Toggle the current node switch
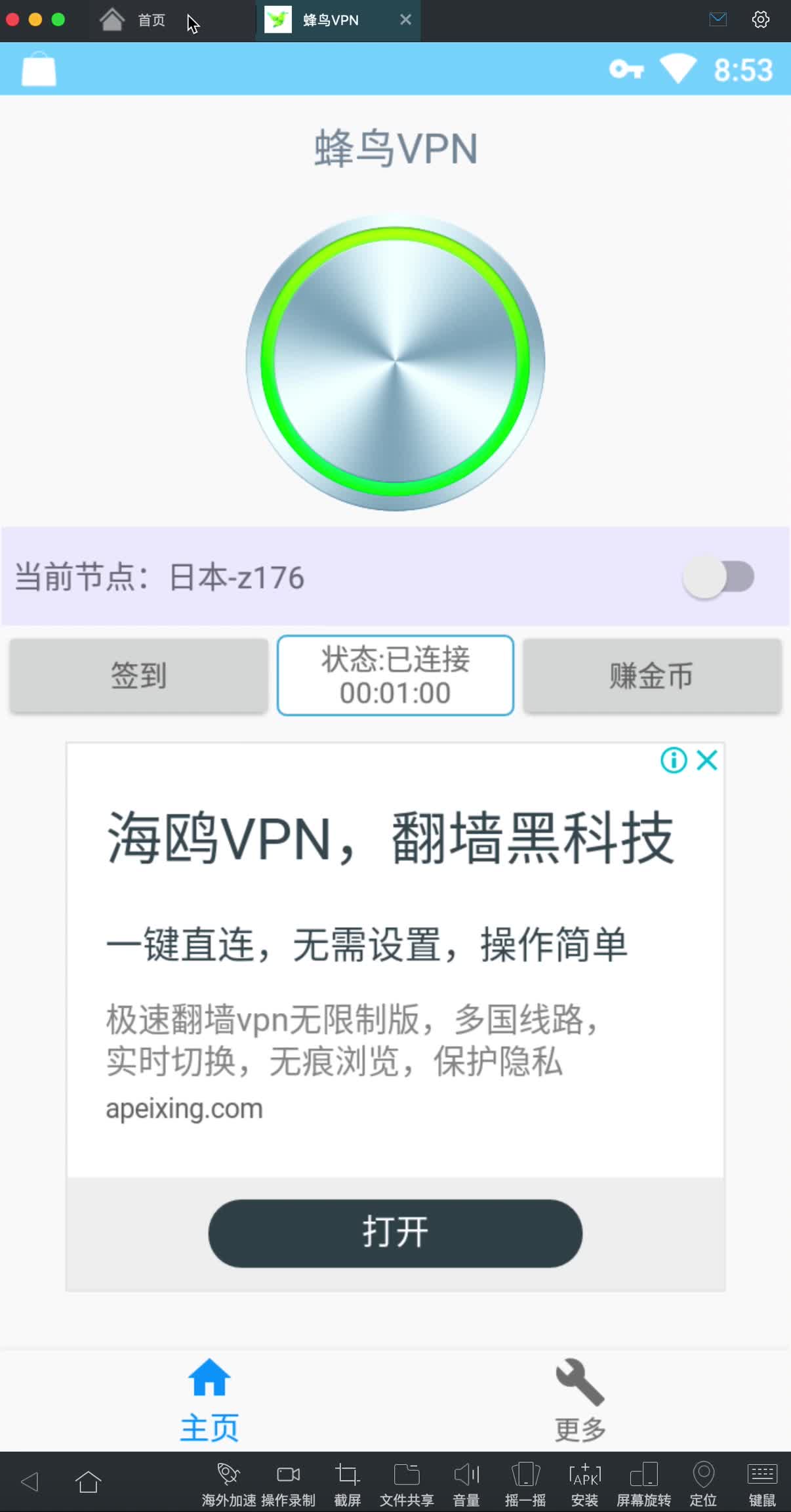 tap(719, 577)
